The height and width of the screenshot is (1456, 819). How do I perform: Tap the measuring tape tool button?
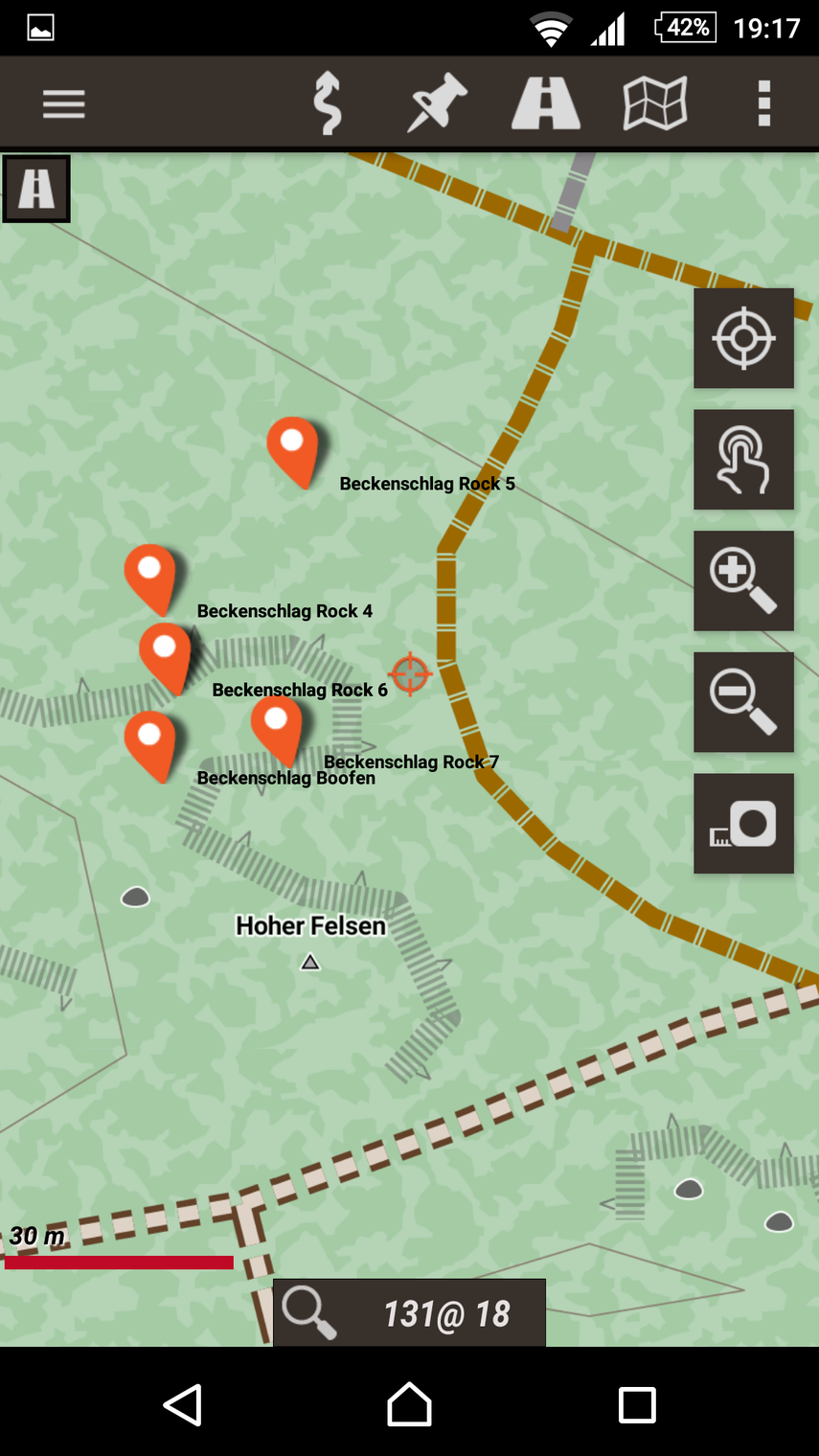tap(743, 824)
